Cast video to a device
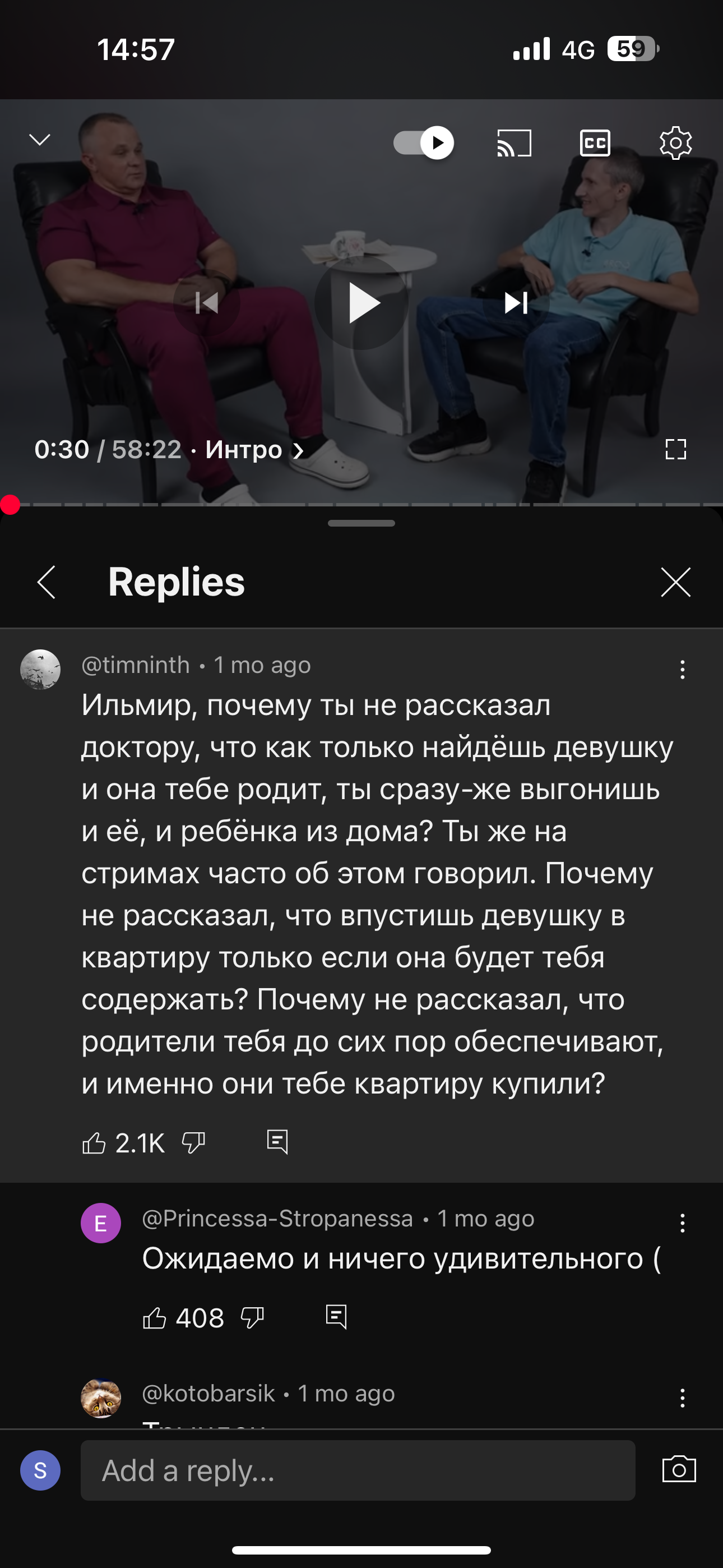The width and height of the screenshot is (723, 1568). [x=515, y=143]
